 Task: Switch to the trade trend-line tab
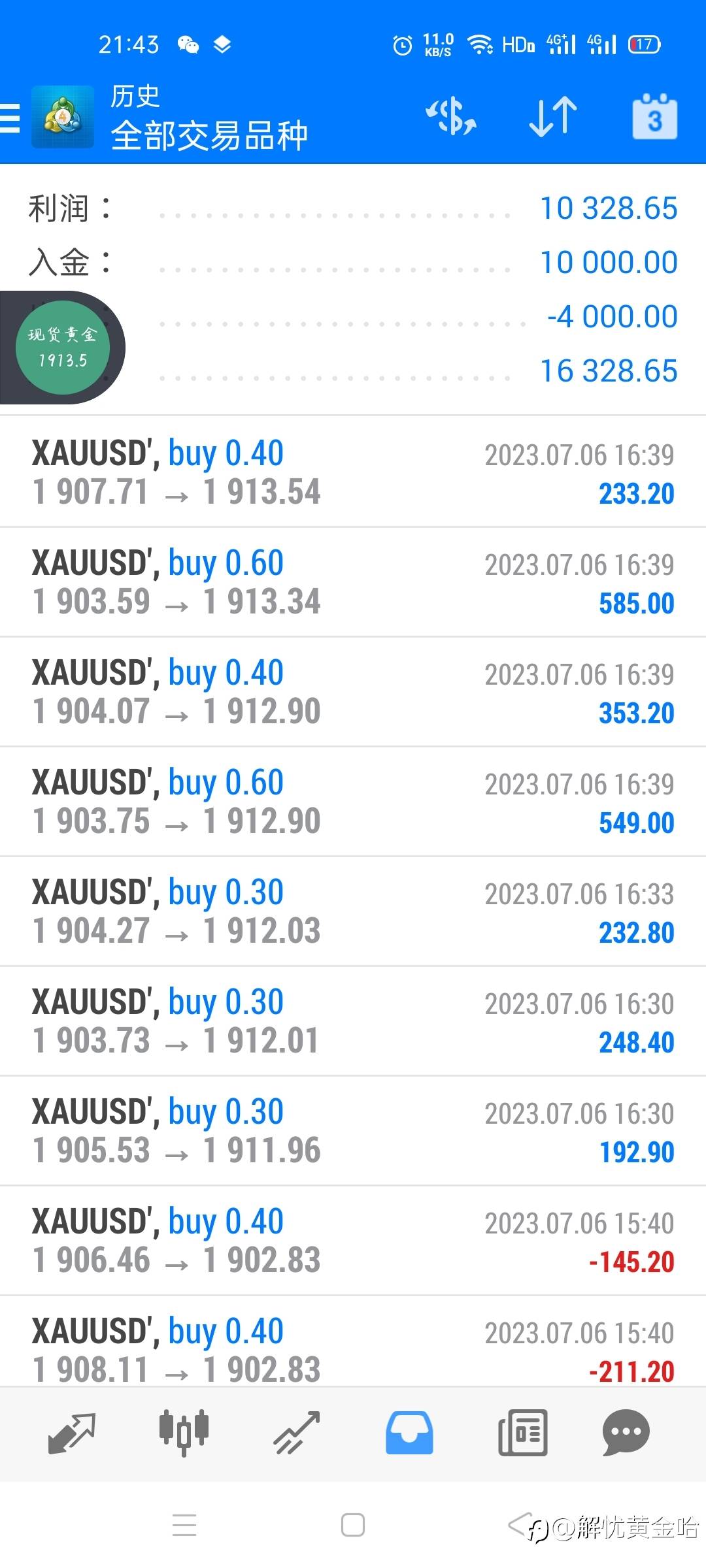tap(297, 1433)
